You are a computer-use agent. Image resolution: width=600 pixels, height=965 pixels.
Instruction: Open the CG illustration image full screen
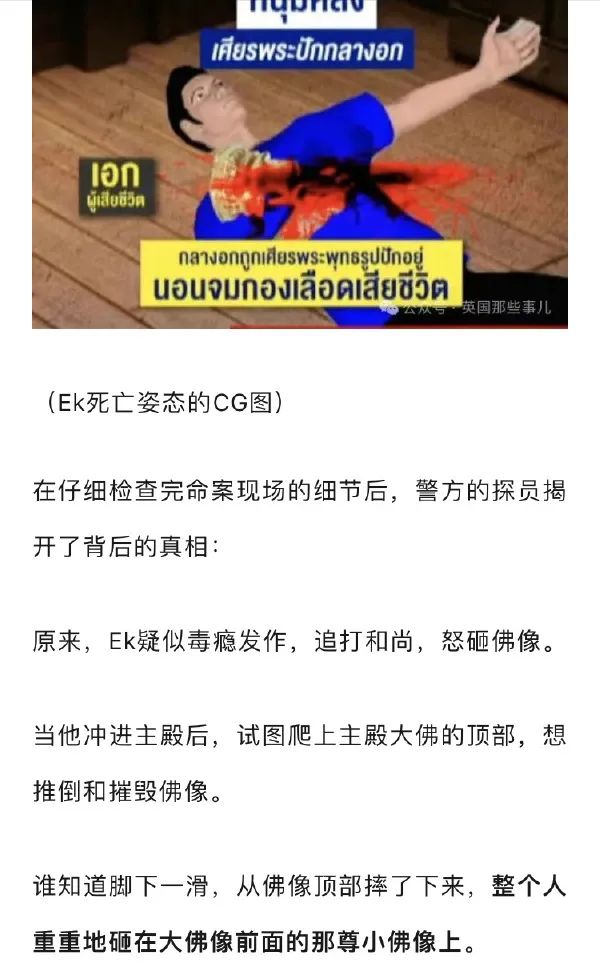tap(300, 165)
